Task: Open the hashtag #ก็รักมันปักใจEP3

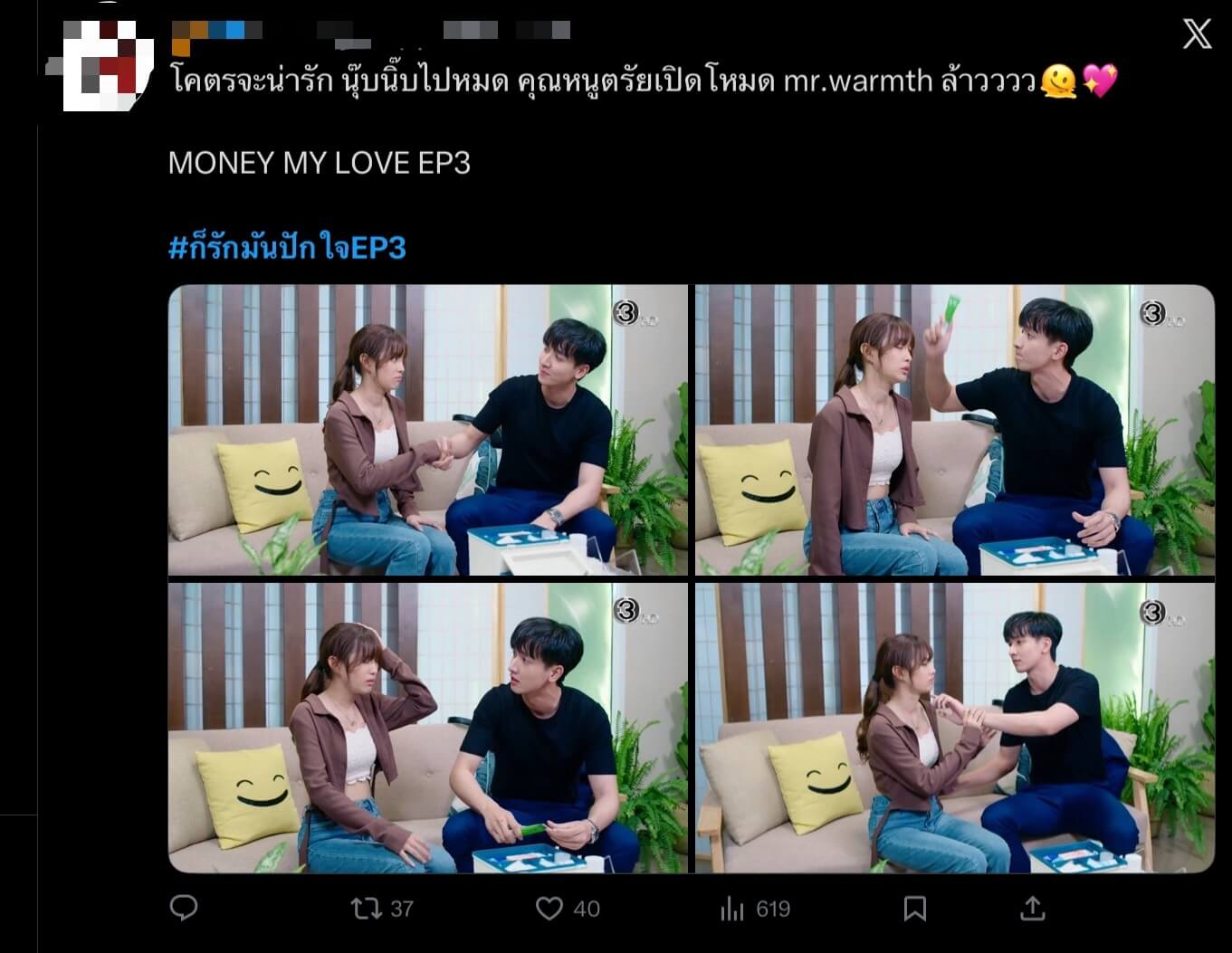Action: (x=287, y=247)
